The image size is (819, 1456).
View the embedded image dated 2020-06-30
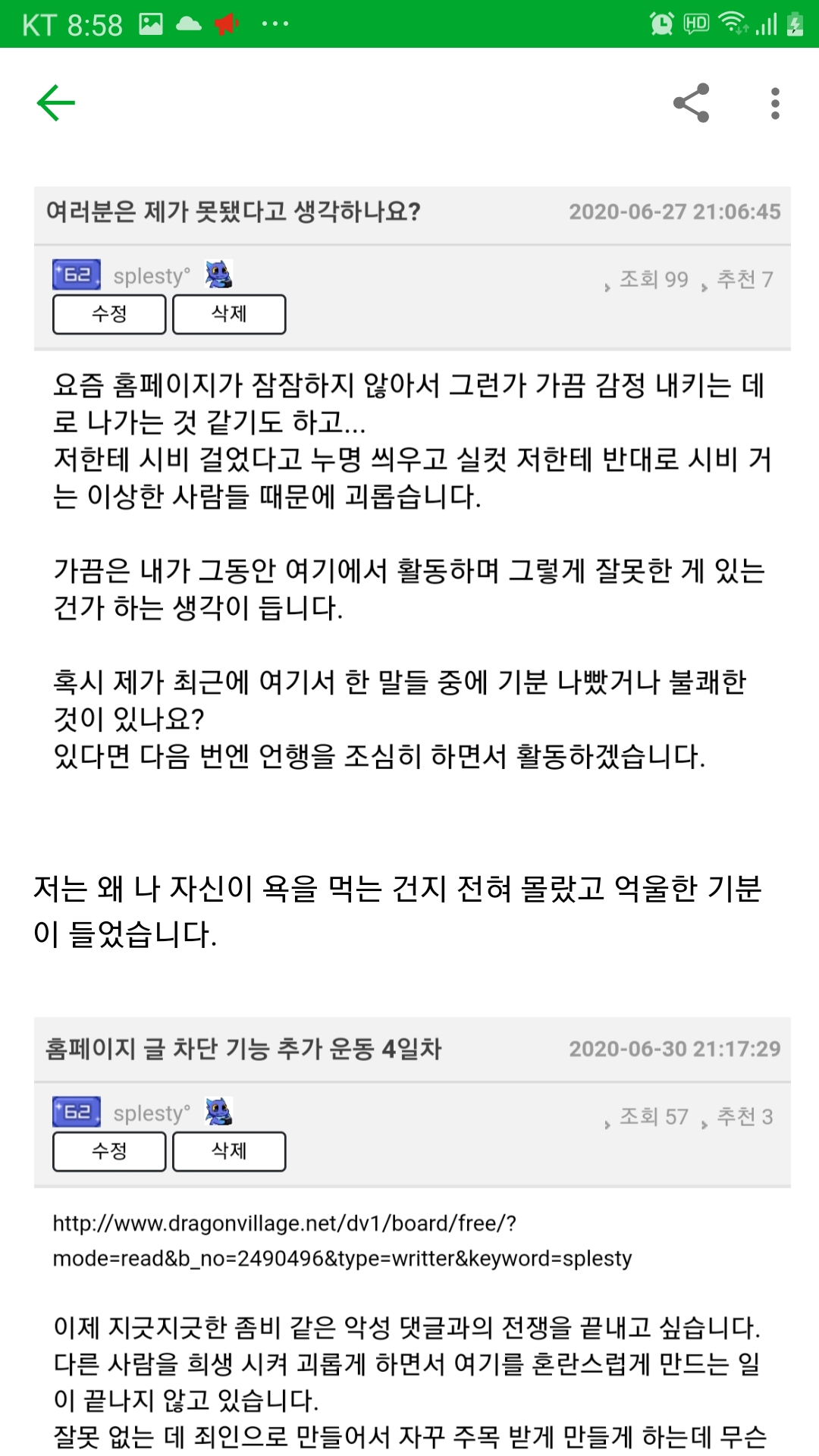click(412, 1236)
